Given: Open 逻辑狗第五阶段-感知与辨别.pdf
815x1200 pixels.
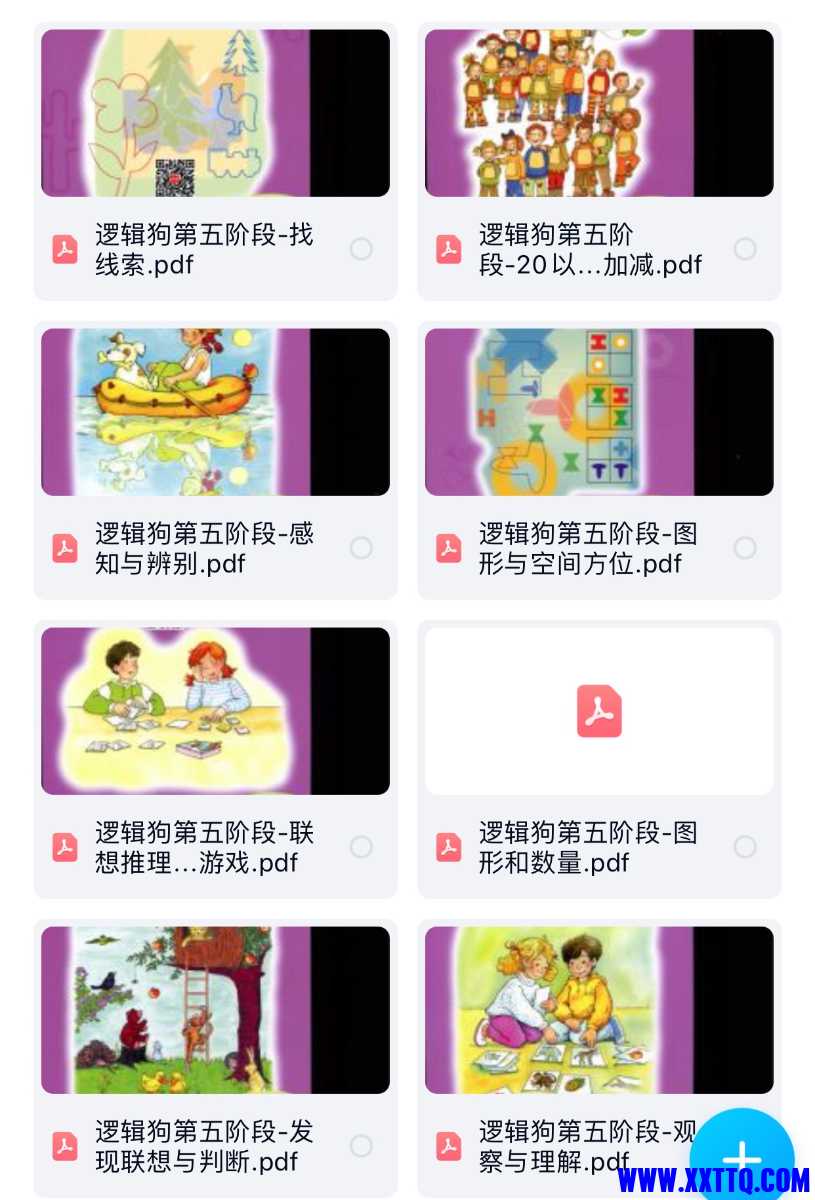Looking at the screenshot, I should 215,412.
